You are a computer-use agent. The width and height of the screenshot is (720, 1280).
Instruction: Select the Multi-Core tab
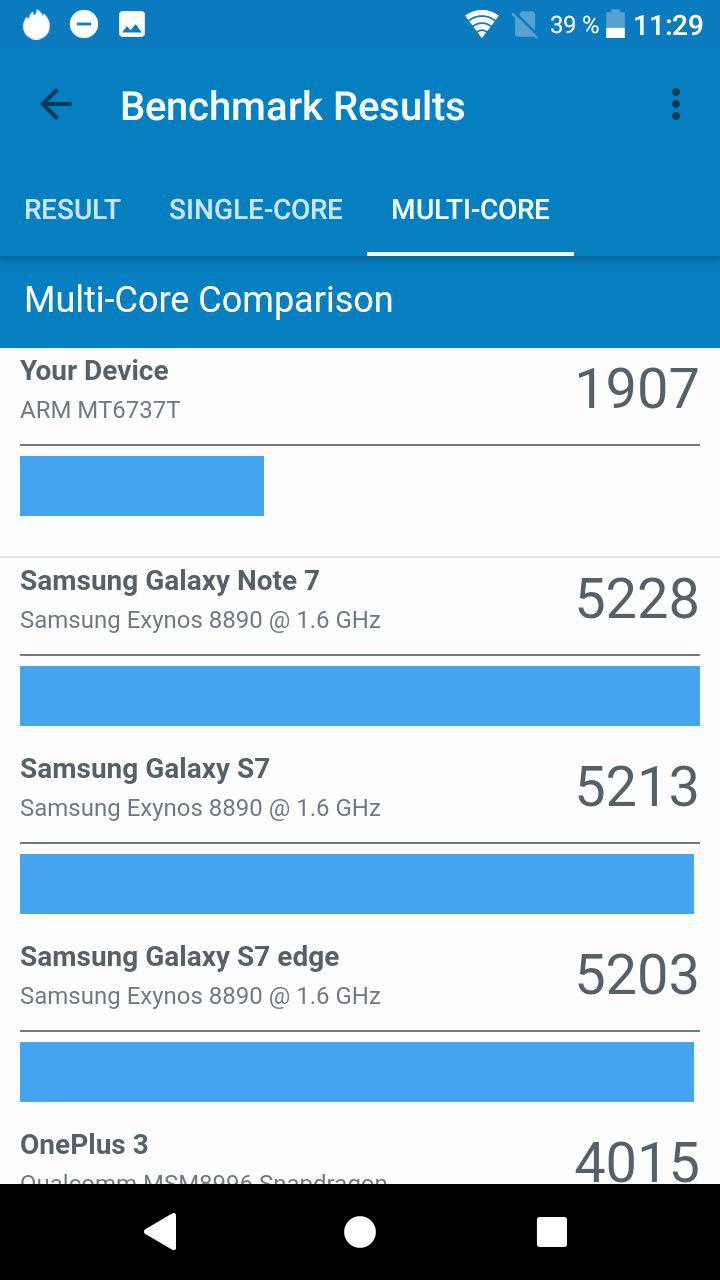point(470,209)
